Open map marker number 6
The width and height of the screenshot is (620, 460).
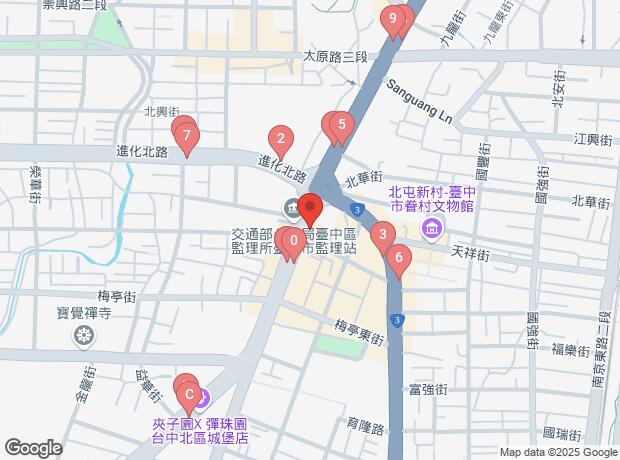click(x=398, y=258)
